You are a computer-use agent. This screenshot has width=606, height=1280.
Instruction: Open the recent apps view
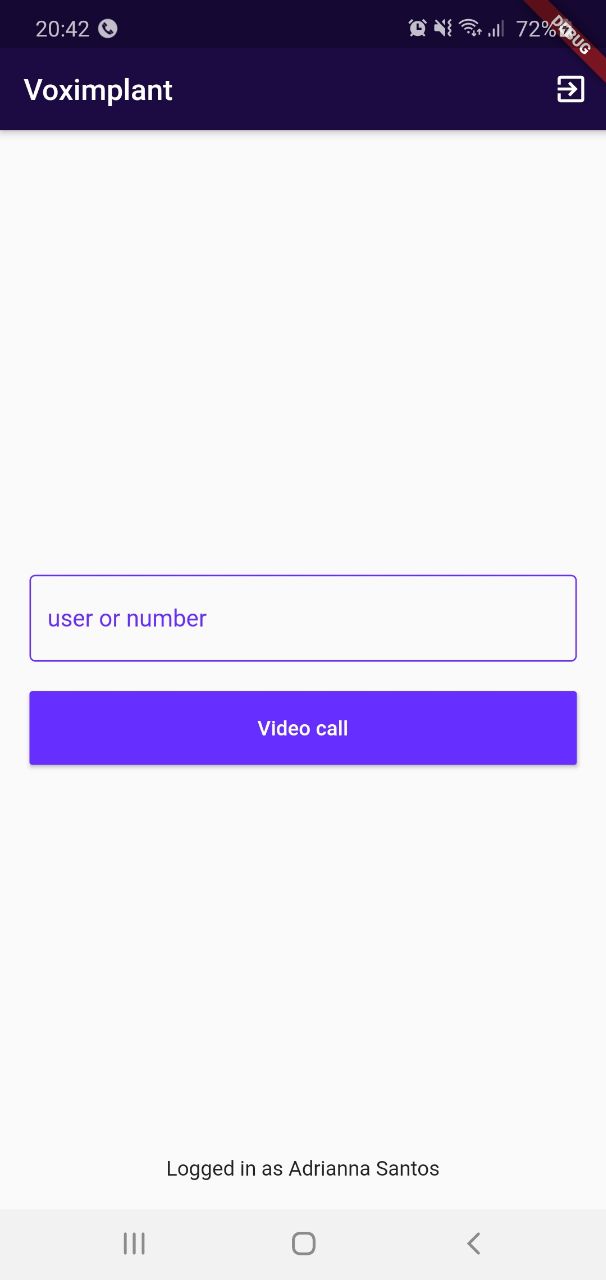click(x=134, y=1243)
